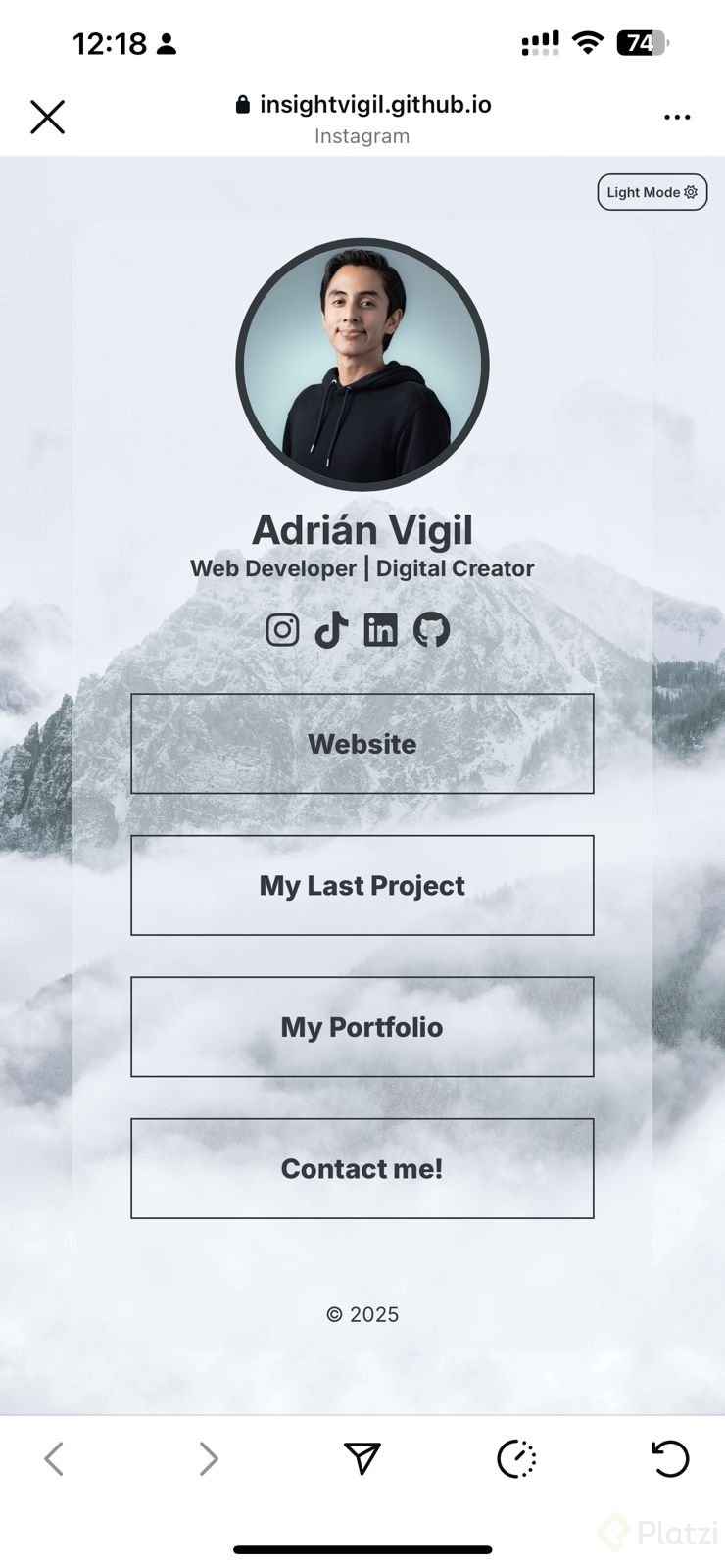The width and height of the screenshot is (725, 1568).
Task: Go forward with the right arrow
Action: point(209,1458)
